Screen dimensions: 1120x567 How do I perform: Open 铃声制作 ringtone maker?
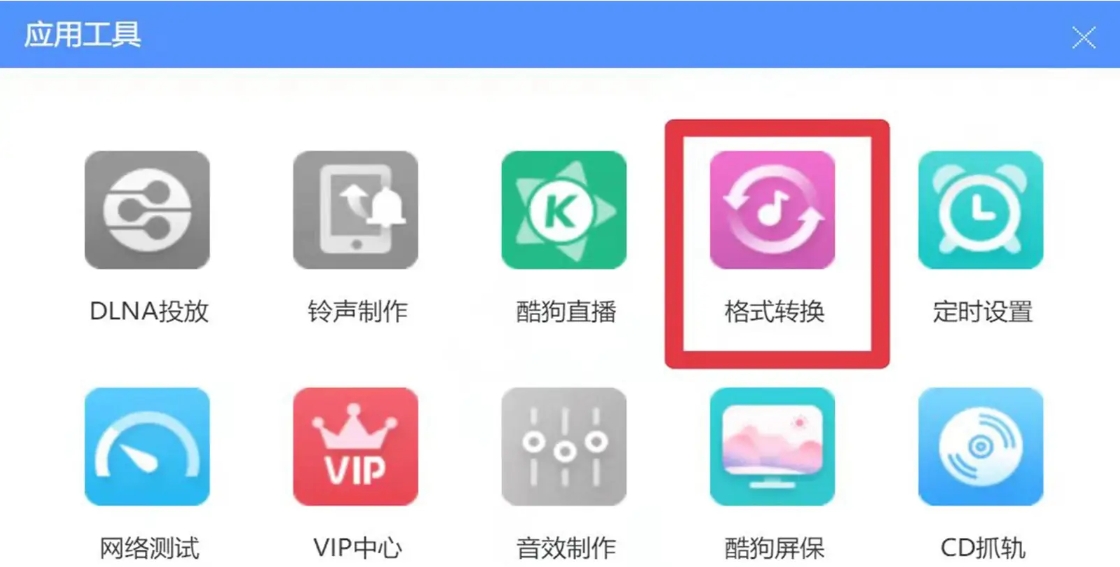coord(356,210)
